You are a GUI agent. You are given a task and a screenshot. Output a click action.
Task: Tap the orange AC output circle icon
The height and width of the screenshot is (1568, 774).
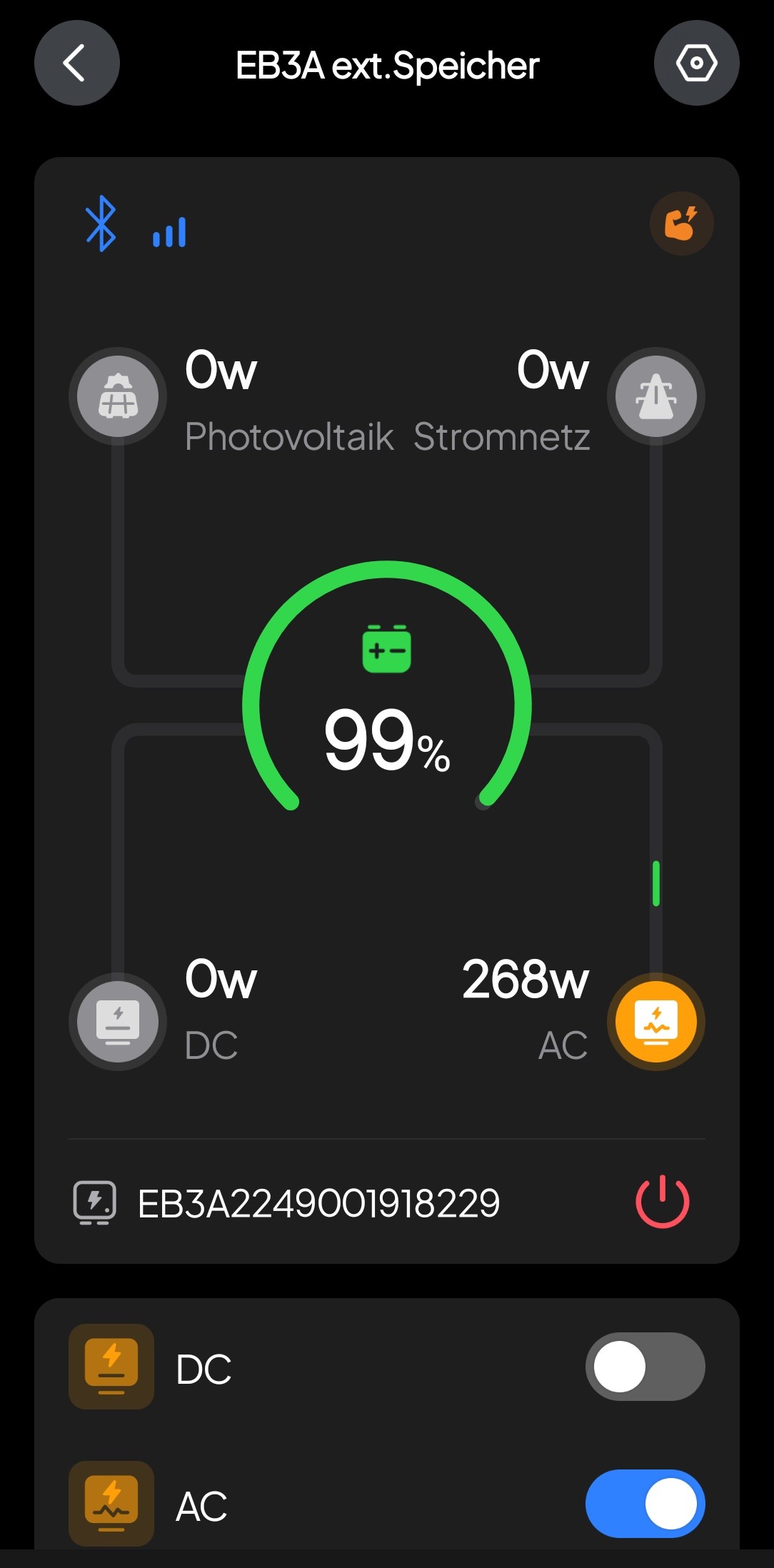click(656, 1022)
